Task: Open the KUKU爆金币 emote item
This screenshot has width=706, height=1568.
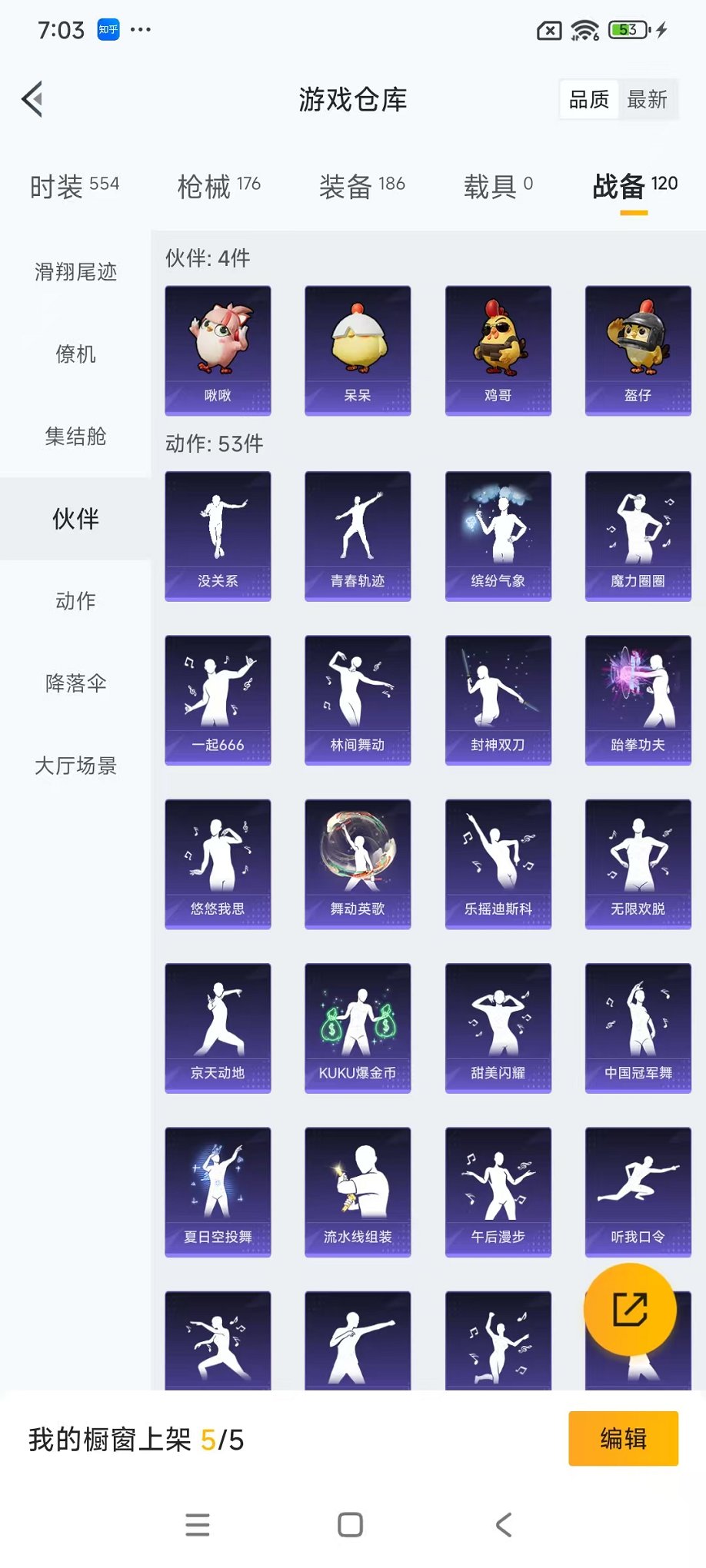Action: pos(358,1028)
